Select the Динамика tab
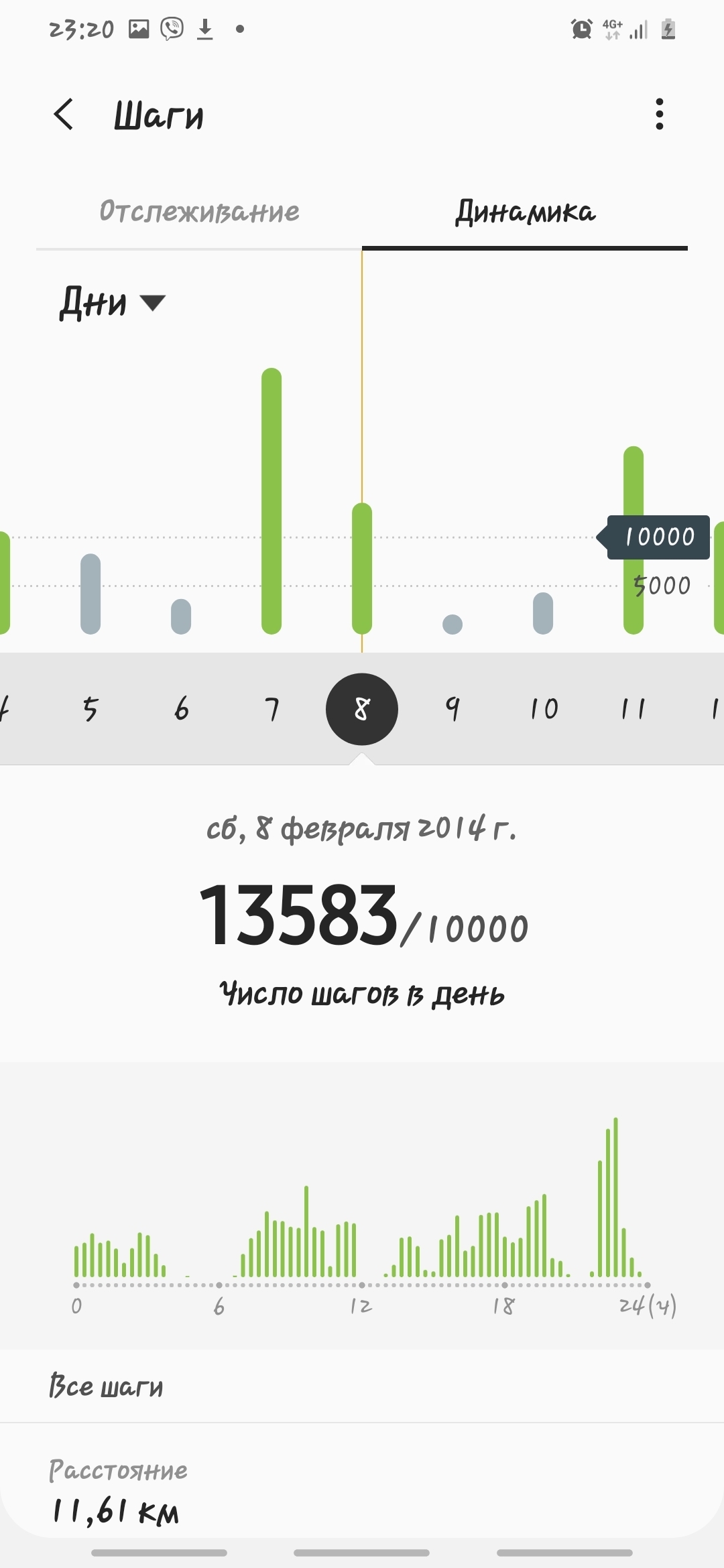The width and height of the screenshot is (724, 1568). pos(525,212)
